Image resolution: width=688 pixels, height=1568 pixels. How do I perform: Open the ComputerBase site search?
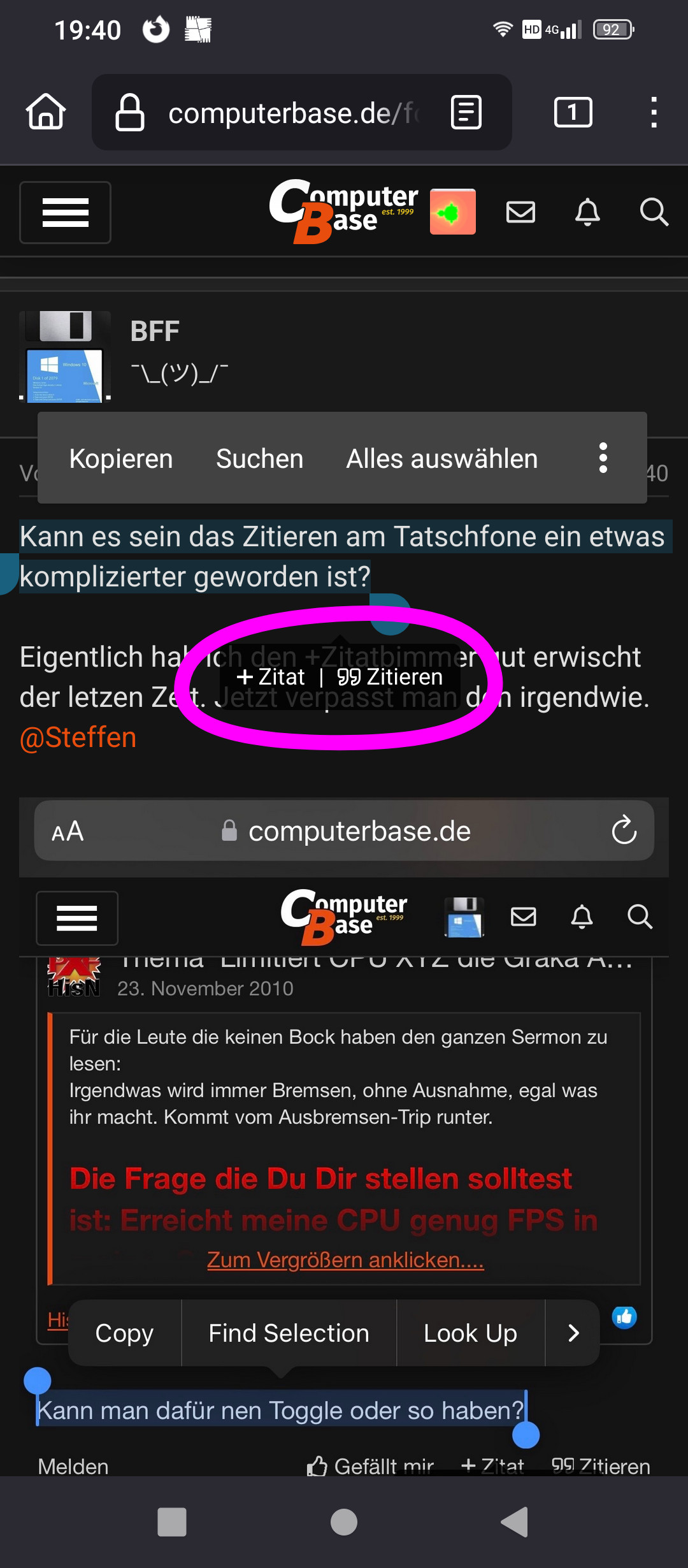(654, 212)
